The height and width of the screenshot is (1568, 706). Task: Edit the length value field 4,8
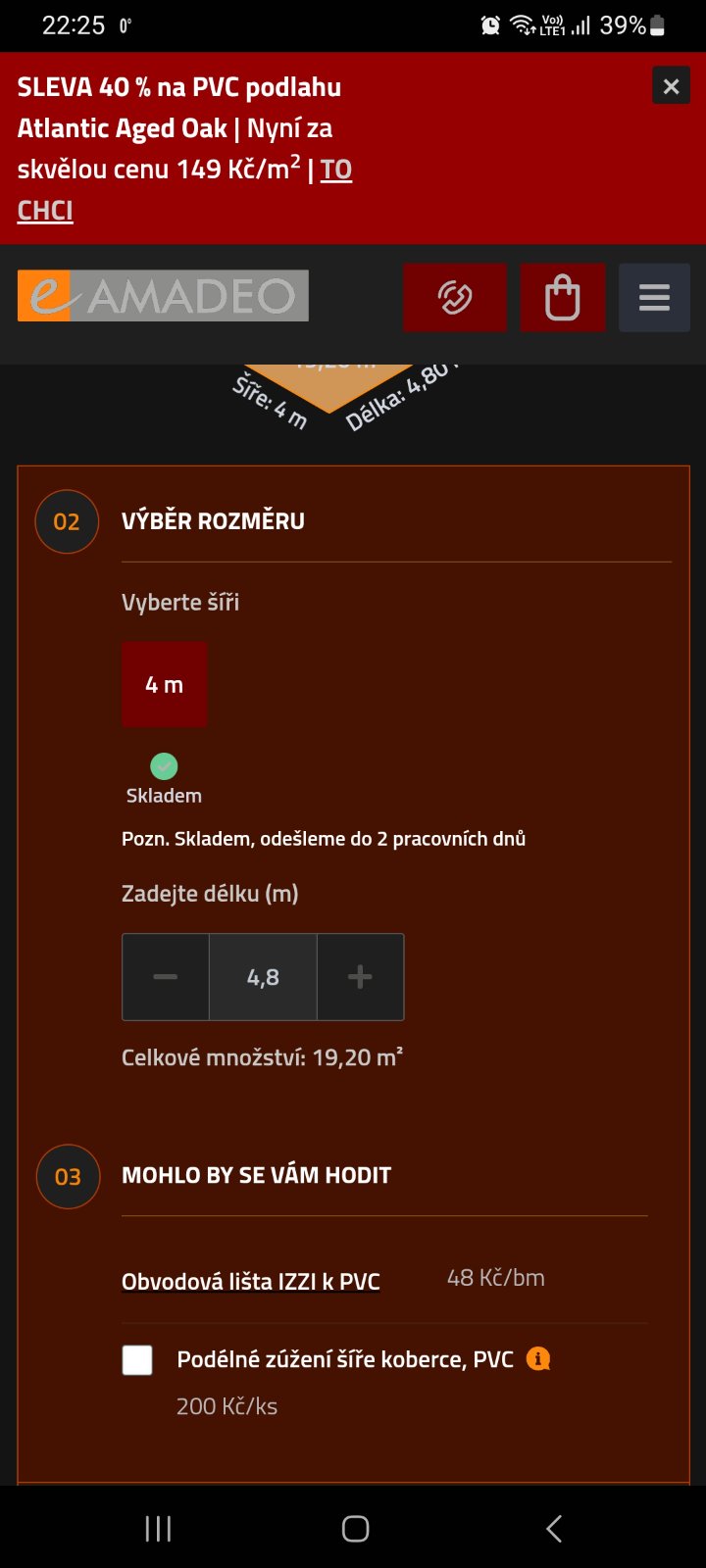(x=263, y=977)
